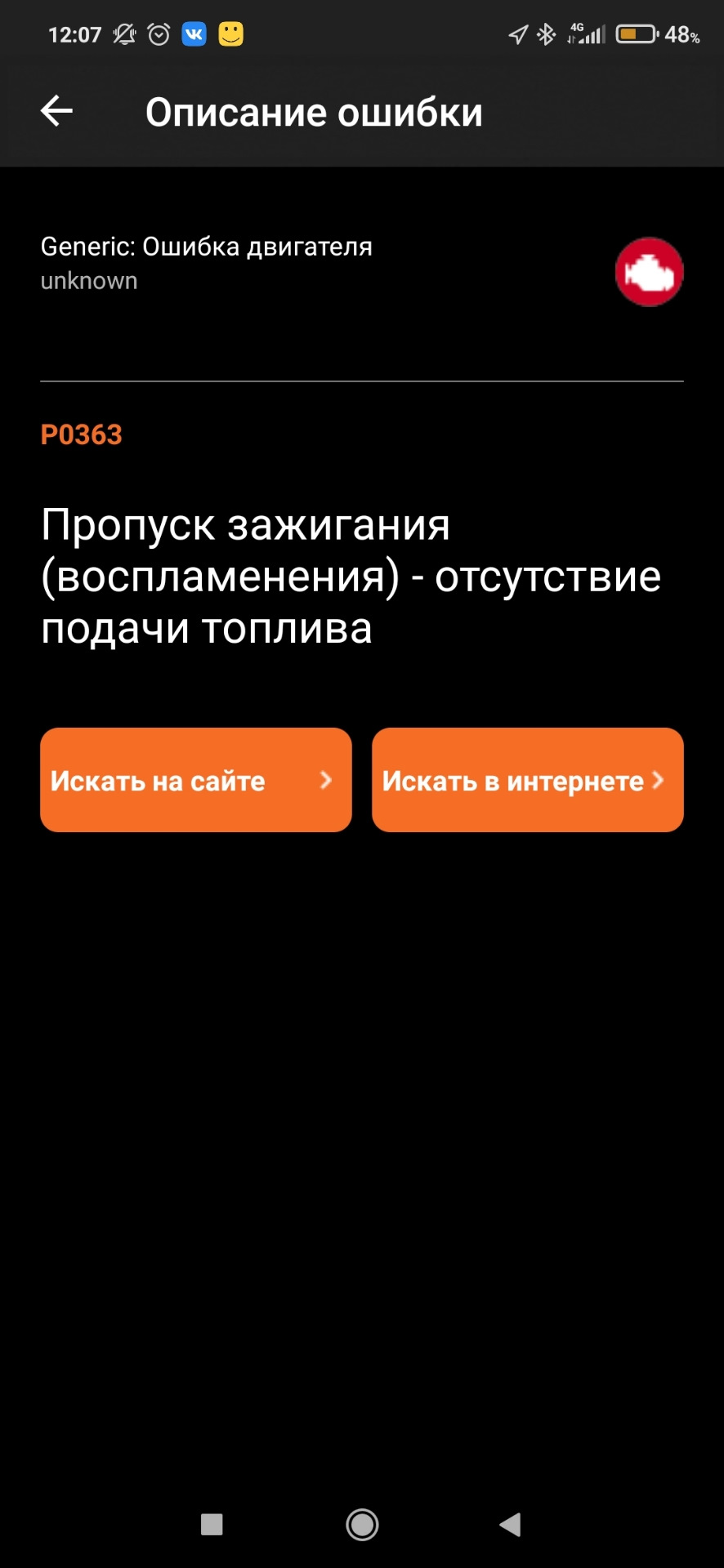Go back from the error description screen
724x1568 pixels.
57,112
